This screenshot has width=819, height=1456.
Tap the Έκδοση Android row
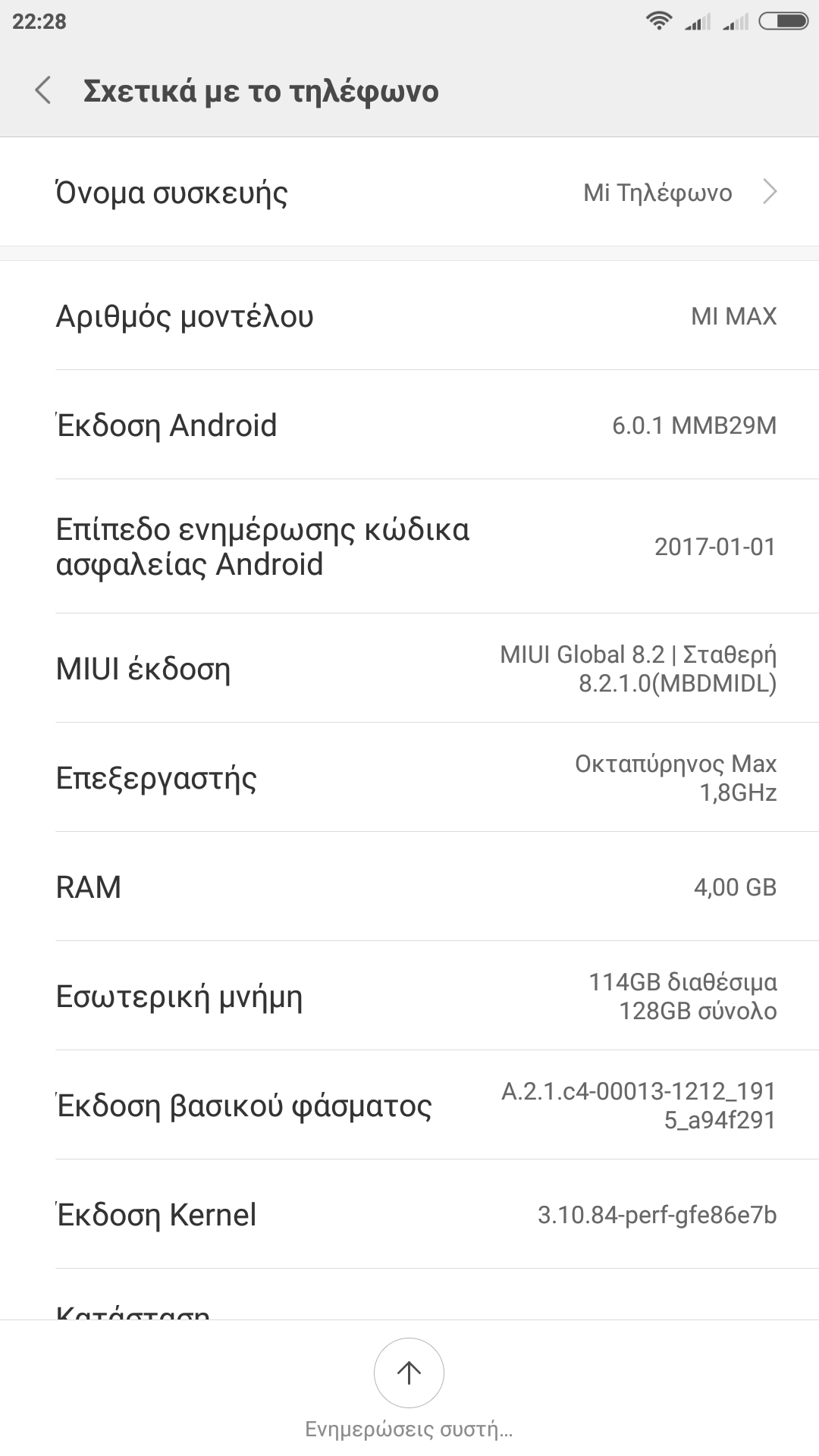[x=409, y=425]
